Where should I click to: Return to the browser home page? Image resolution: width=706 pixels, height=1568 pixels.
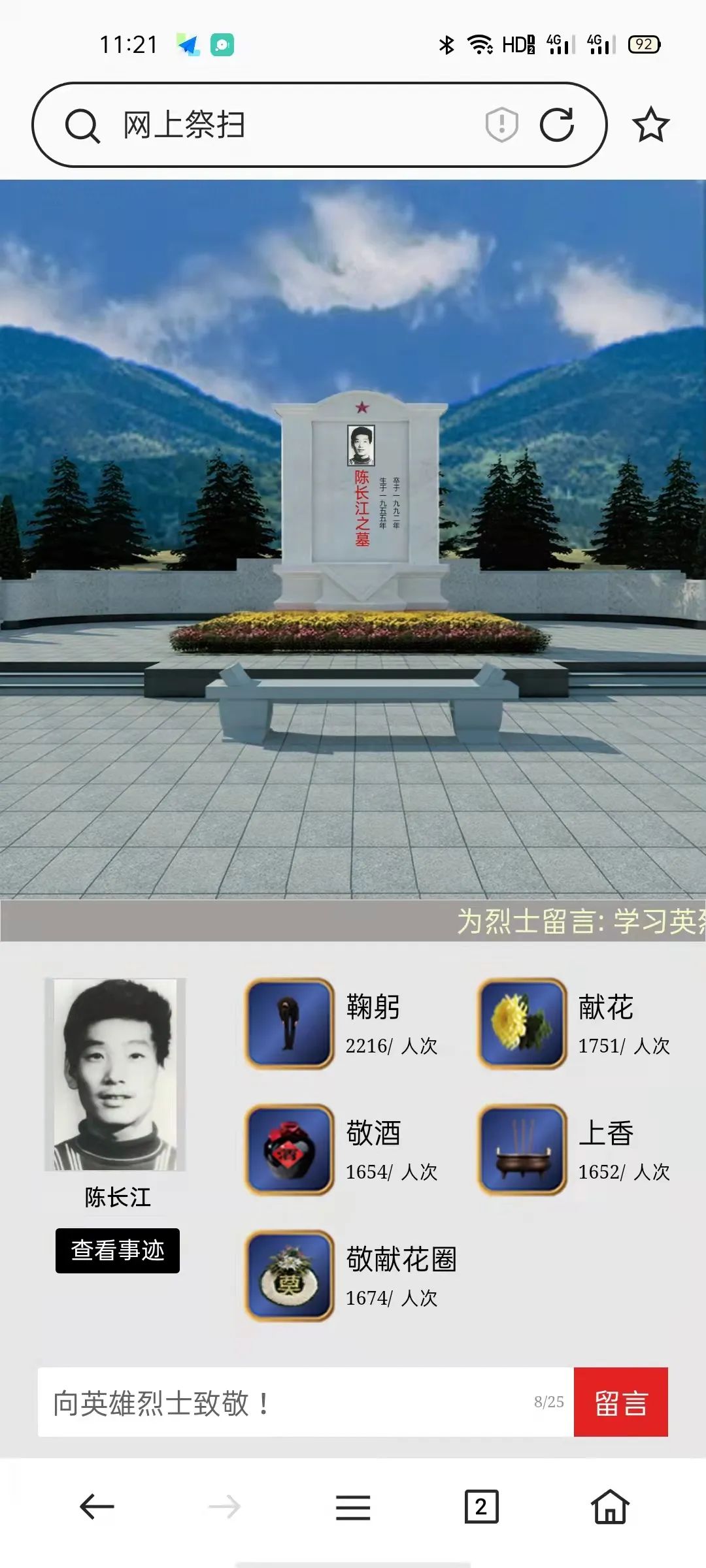coord(610,1506)
